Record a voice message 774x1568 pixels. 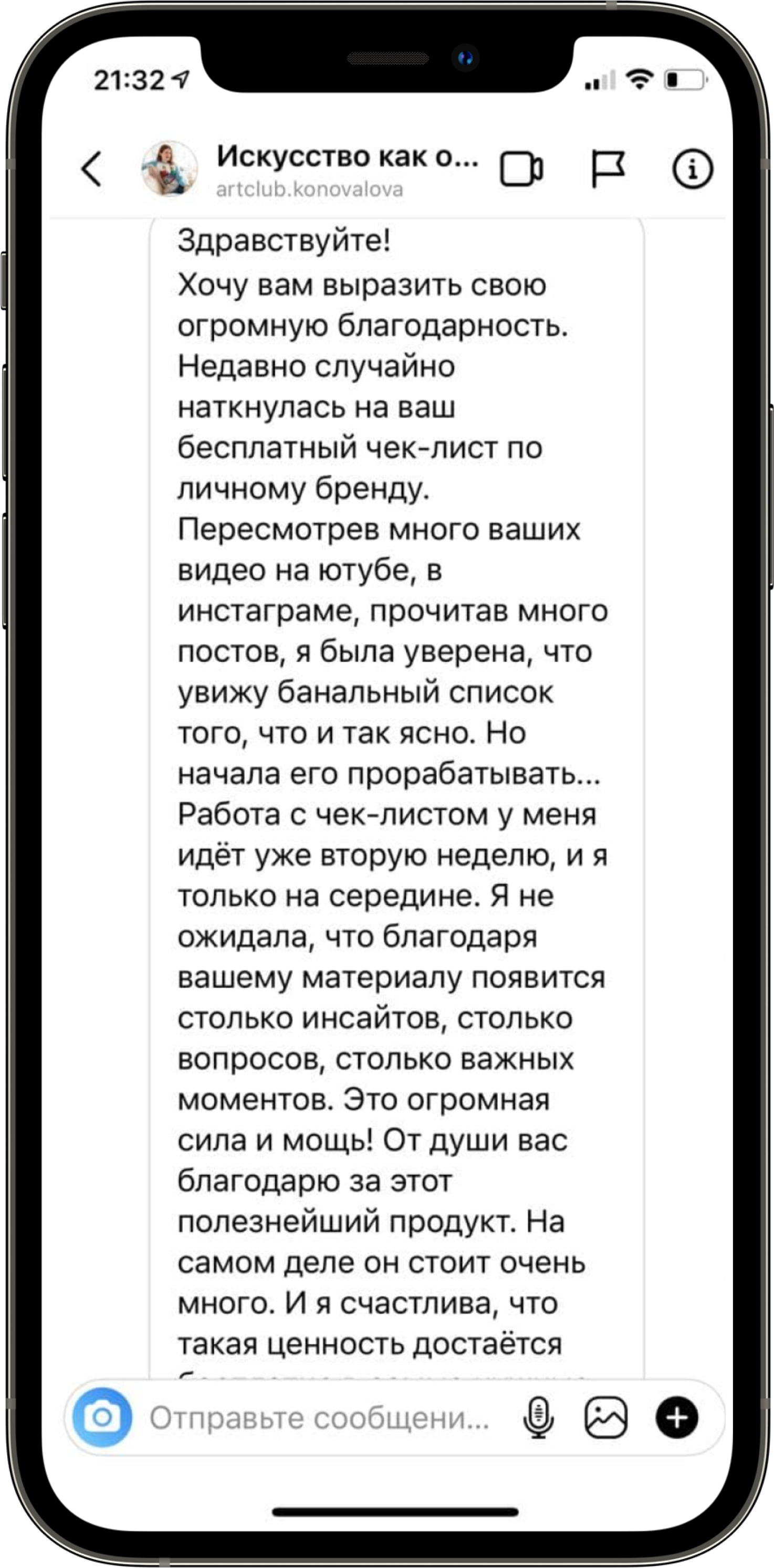pos(538,1418)
